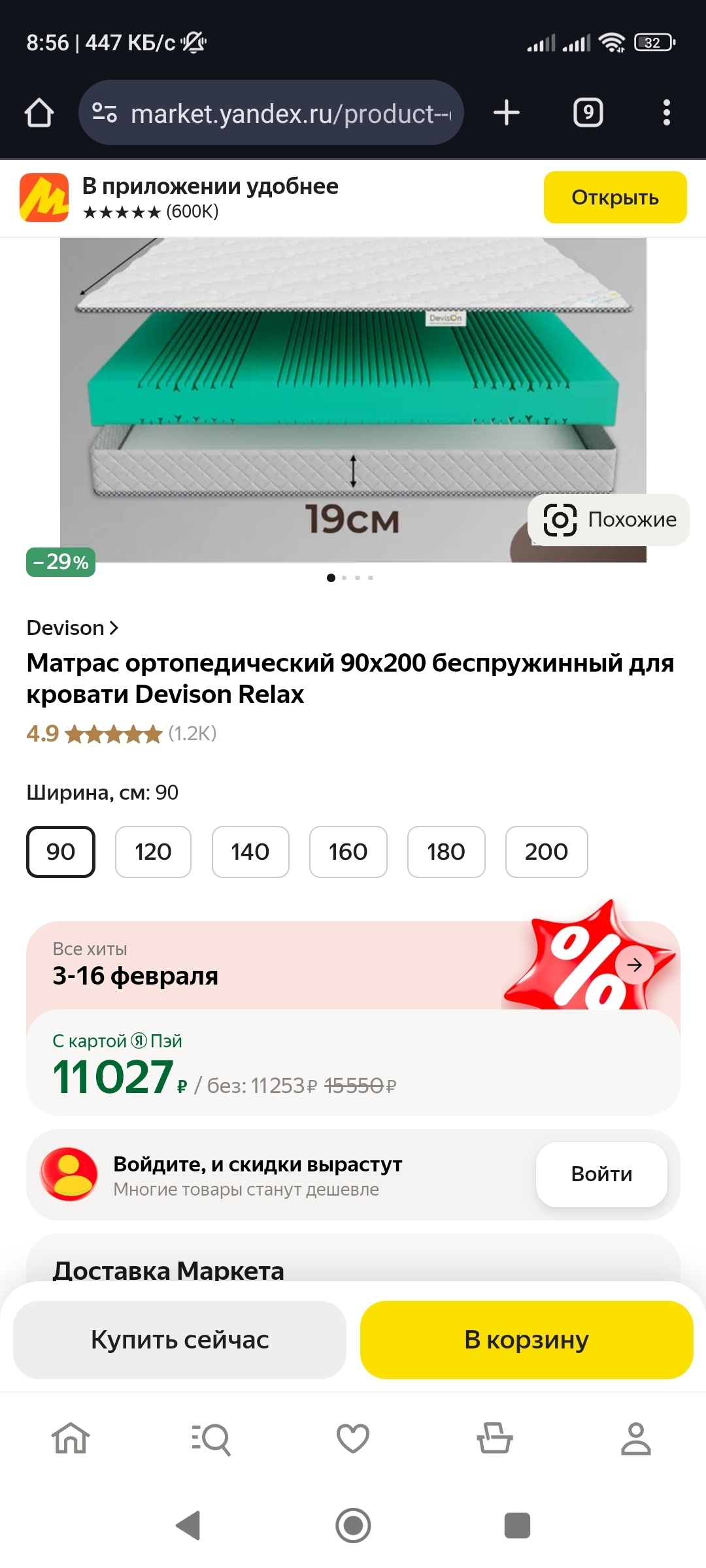706x1568 pixels.
Task: Select mattress width 140
Action: coord(250,852)
